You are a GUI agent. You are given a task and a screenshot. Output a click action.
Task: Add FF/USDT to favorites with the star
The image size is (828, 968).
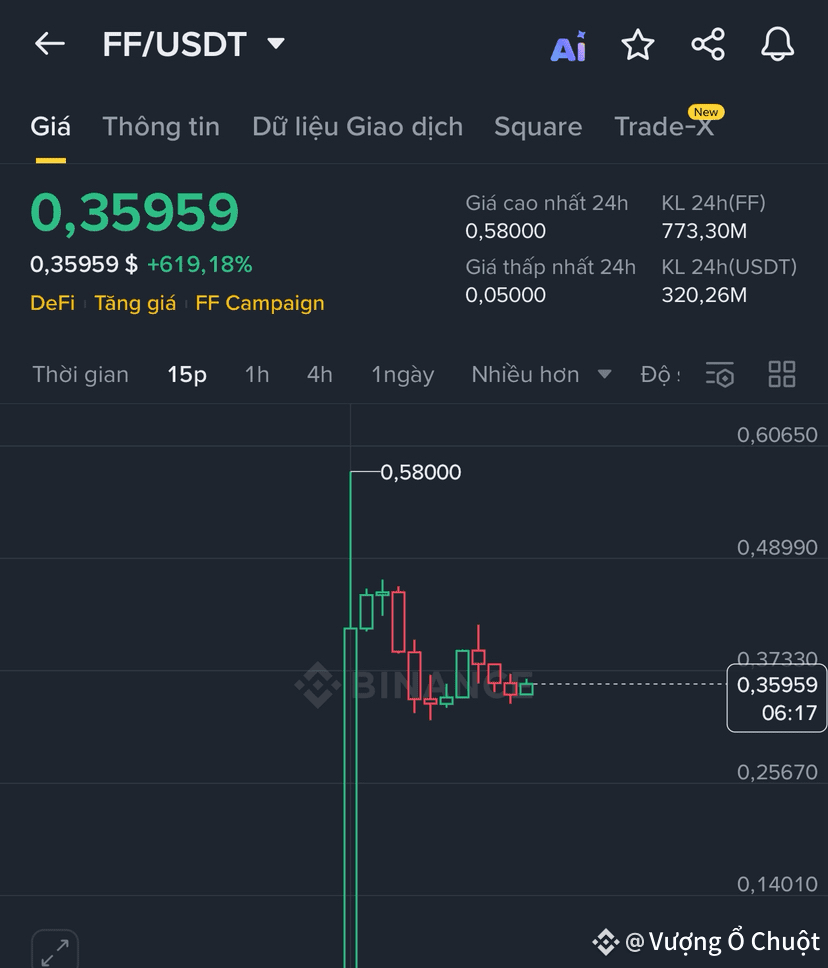[x=638, y=45]
